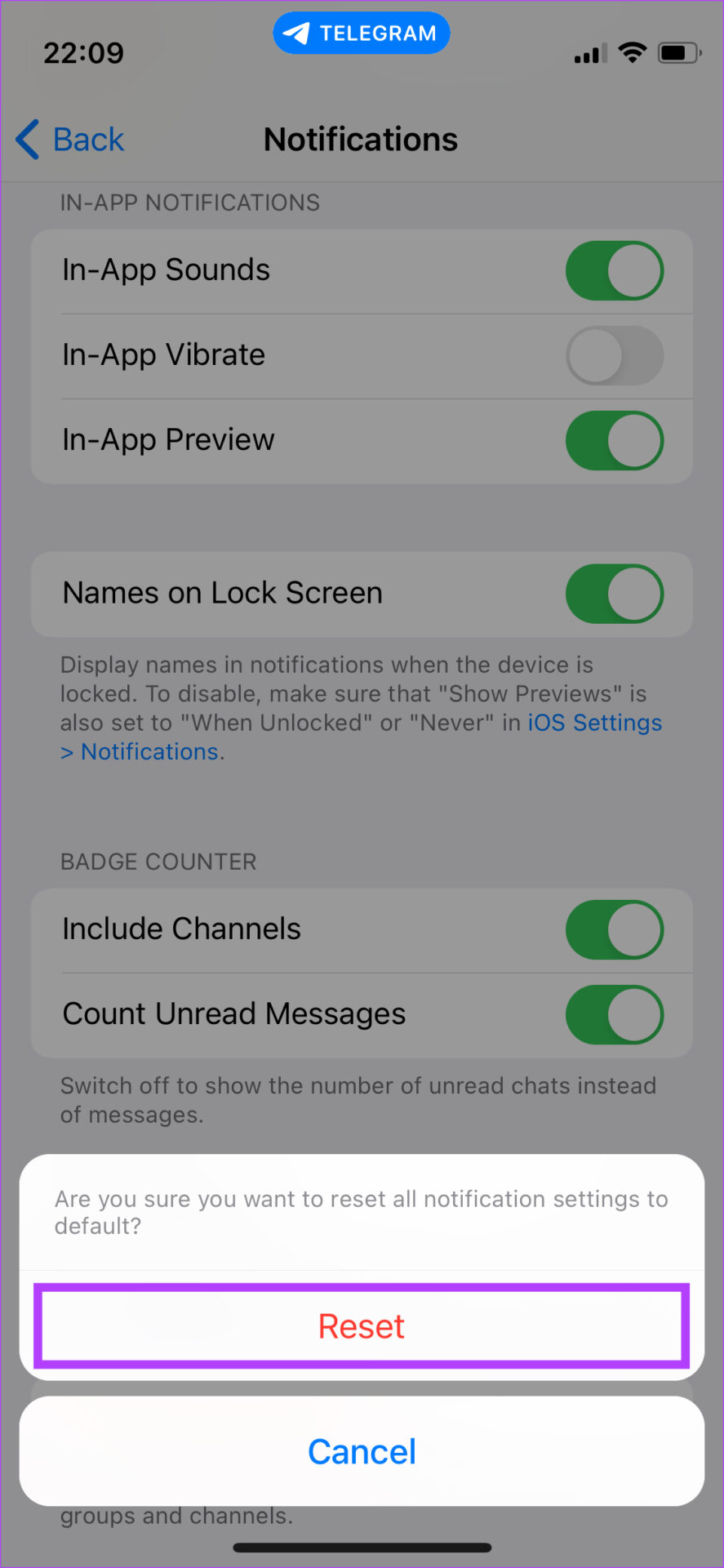This screenshot has width=724, height=1568.
Task: Turn off In-App Sounds
Action: tap(615, 270)
